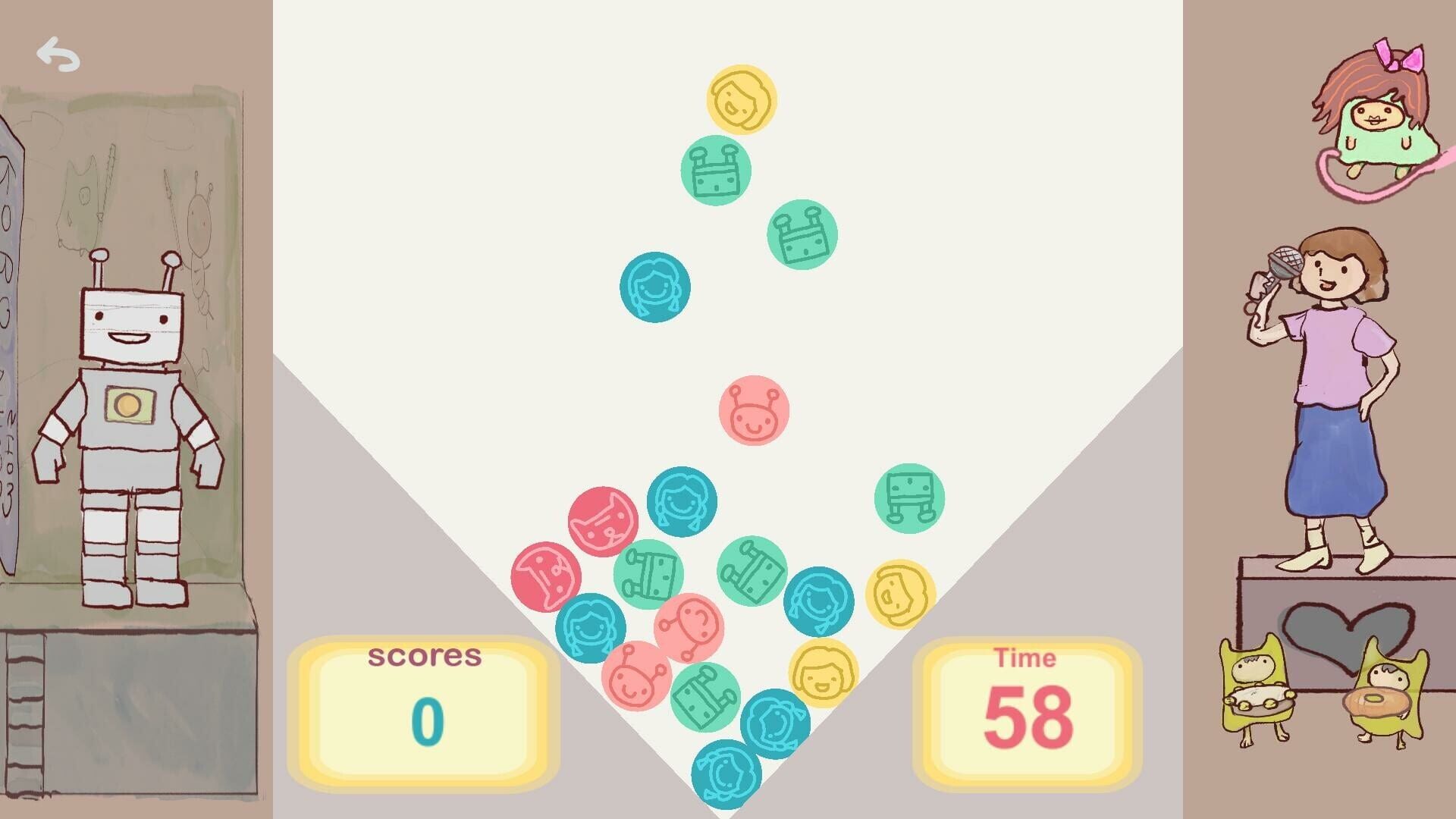Viewport: 1456px width, 819px height.
Task: Tap the upright green robot ball beside the pile
Action: (909, 498)
